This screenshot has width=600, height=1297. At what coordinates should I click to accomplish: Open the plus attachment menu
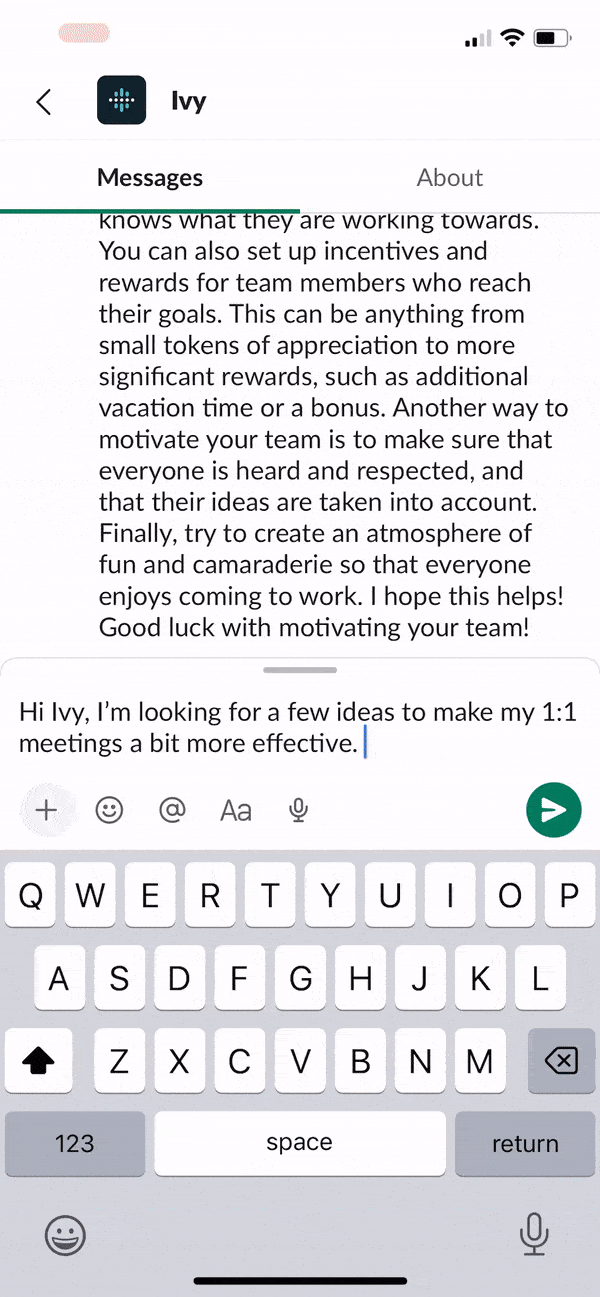coord(47,810)
